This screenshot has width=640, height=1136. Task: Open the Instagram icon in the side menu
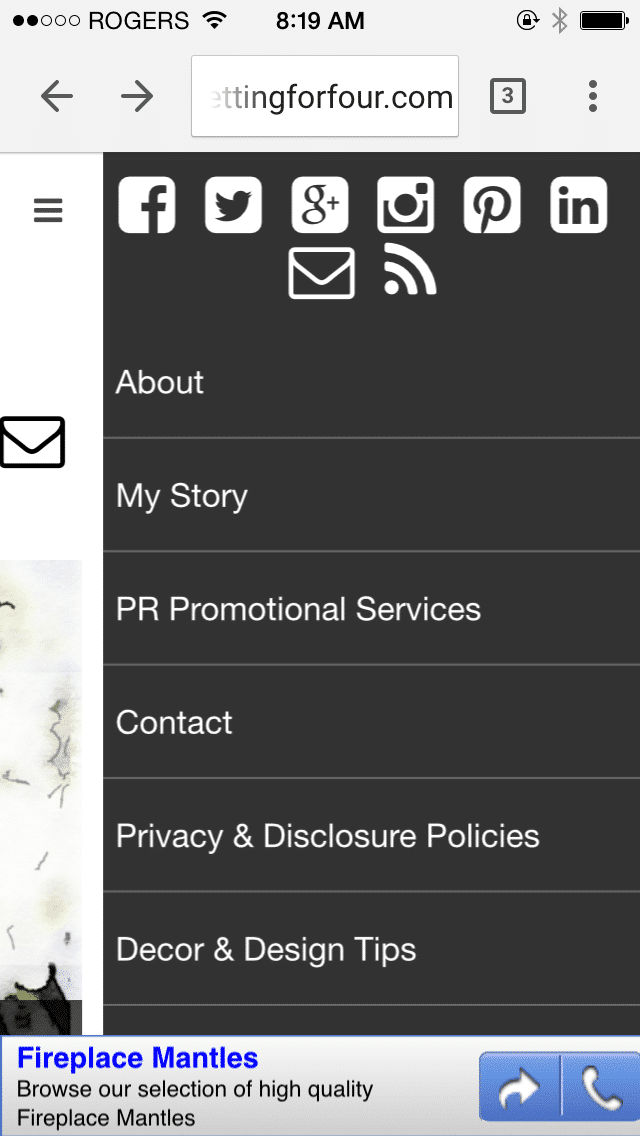(406, 204)
